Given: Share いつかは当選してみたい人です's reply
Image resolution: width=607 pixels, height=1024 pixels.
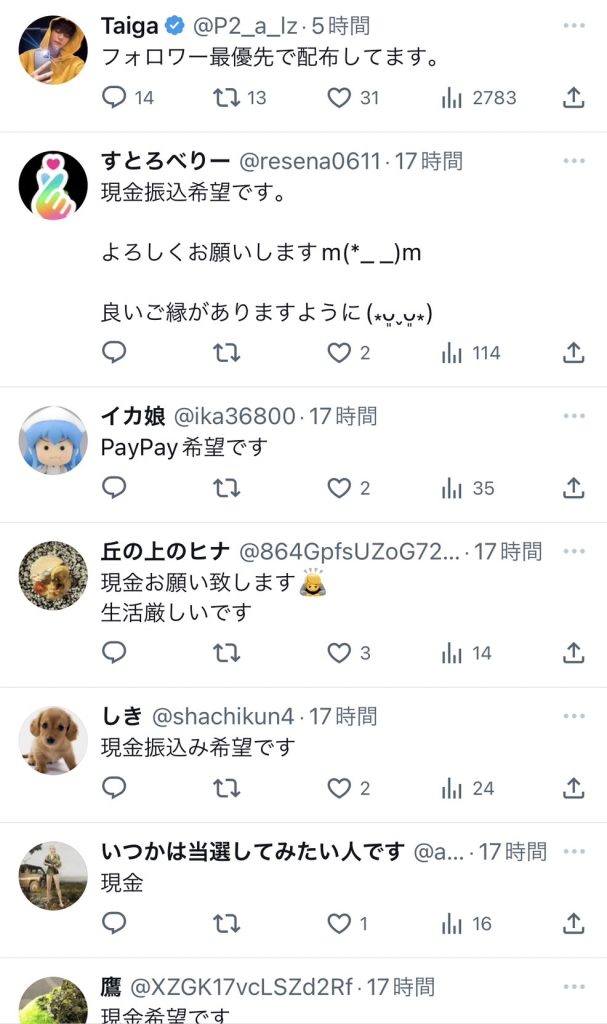Looking at the screenshot, I should [573, 923].
